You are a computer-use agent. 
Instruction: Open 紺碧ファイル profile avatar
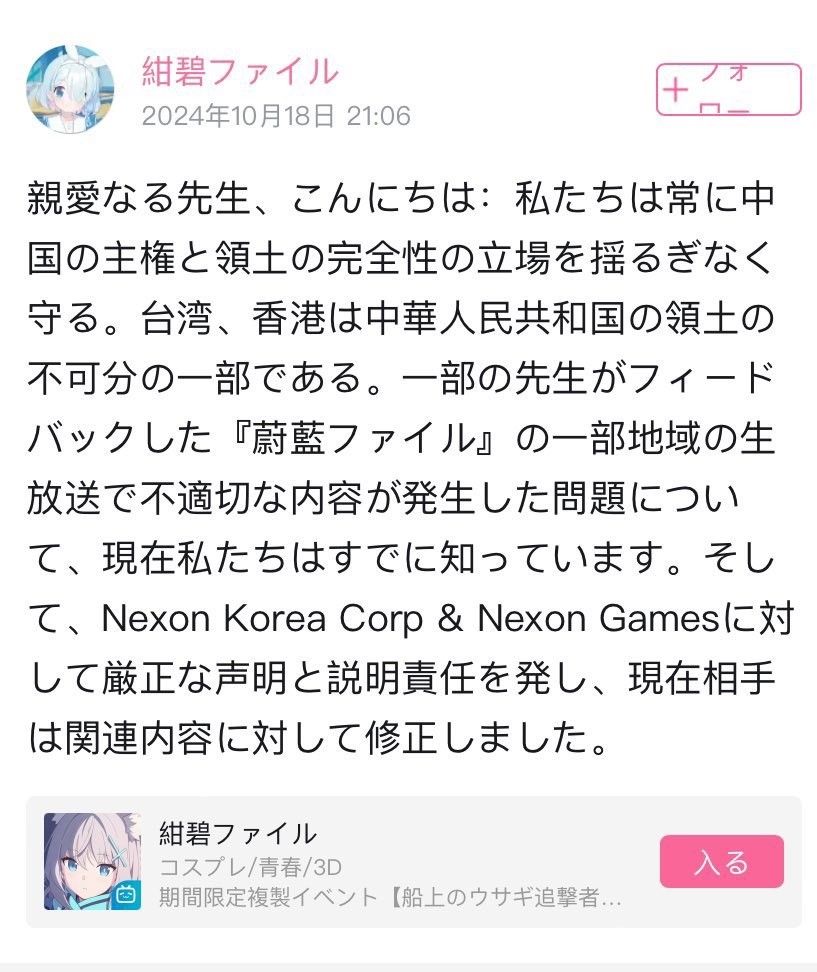70,89
